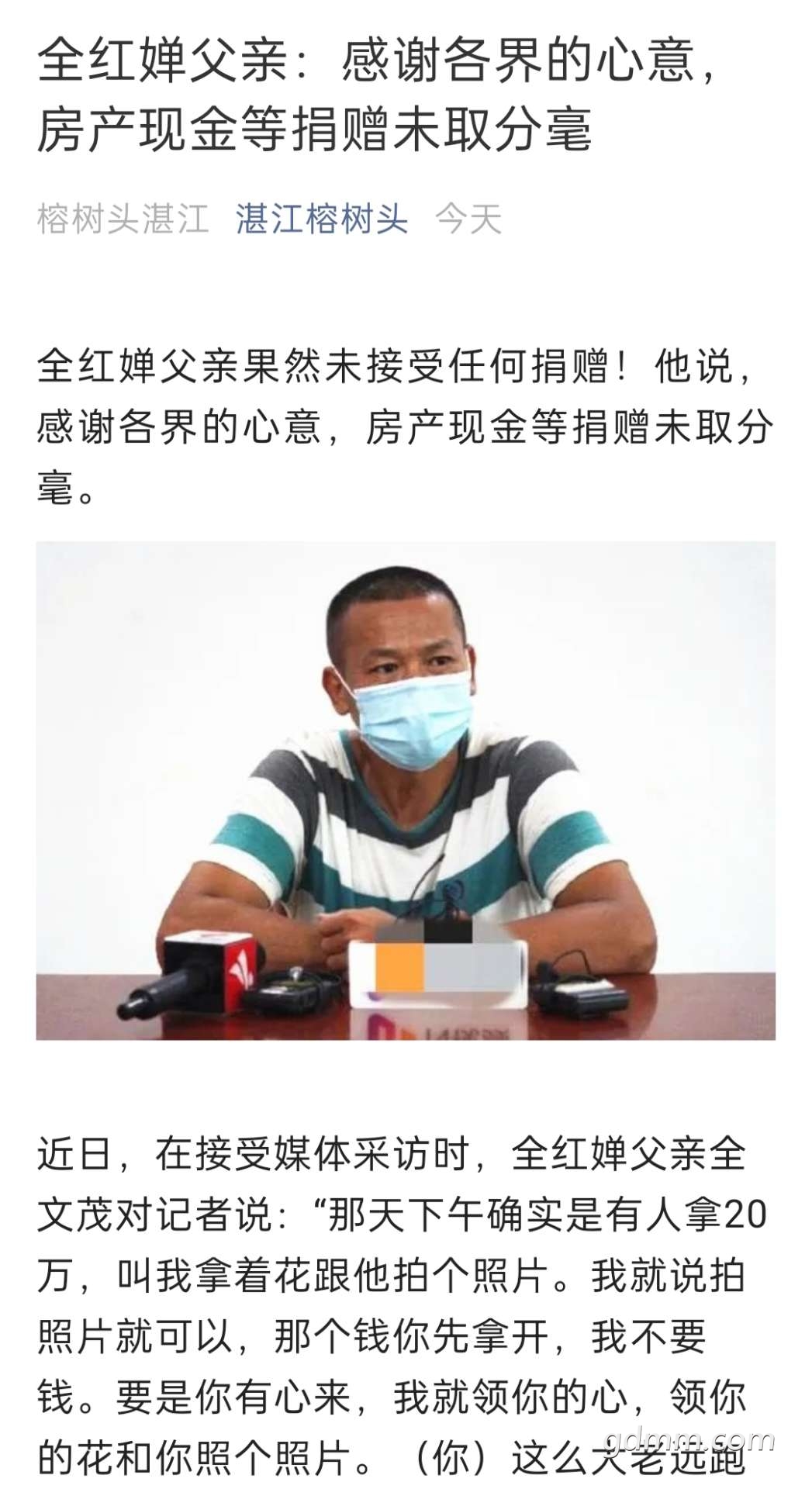The image size is (812, 1489).
Task: View the masked man's photo fullscreen
Action: (406, 789)
